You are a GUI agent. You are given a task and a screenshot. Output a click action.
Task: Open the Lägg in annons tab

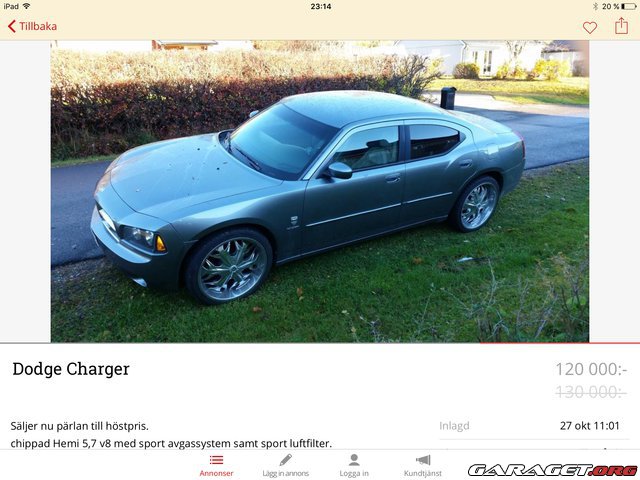pyautogui.click(x=285, y=465)
